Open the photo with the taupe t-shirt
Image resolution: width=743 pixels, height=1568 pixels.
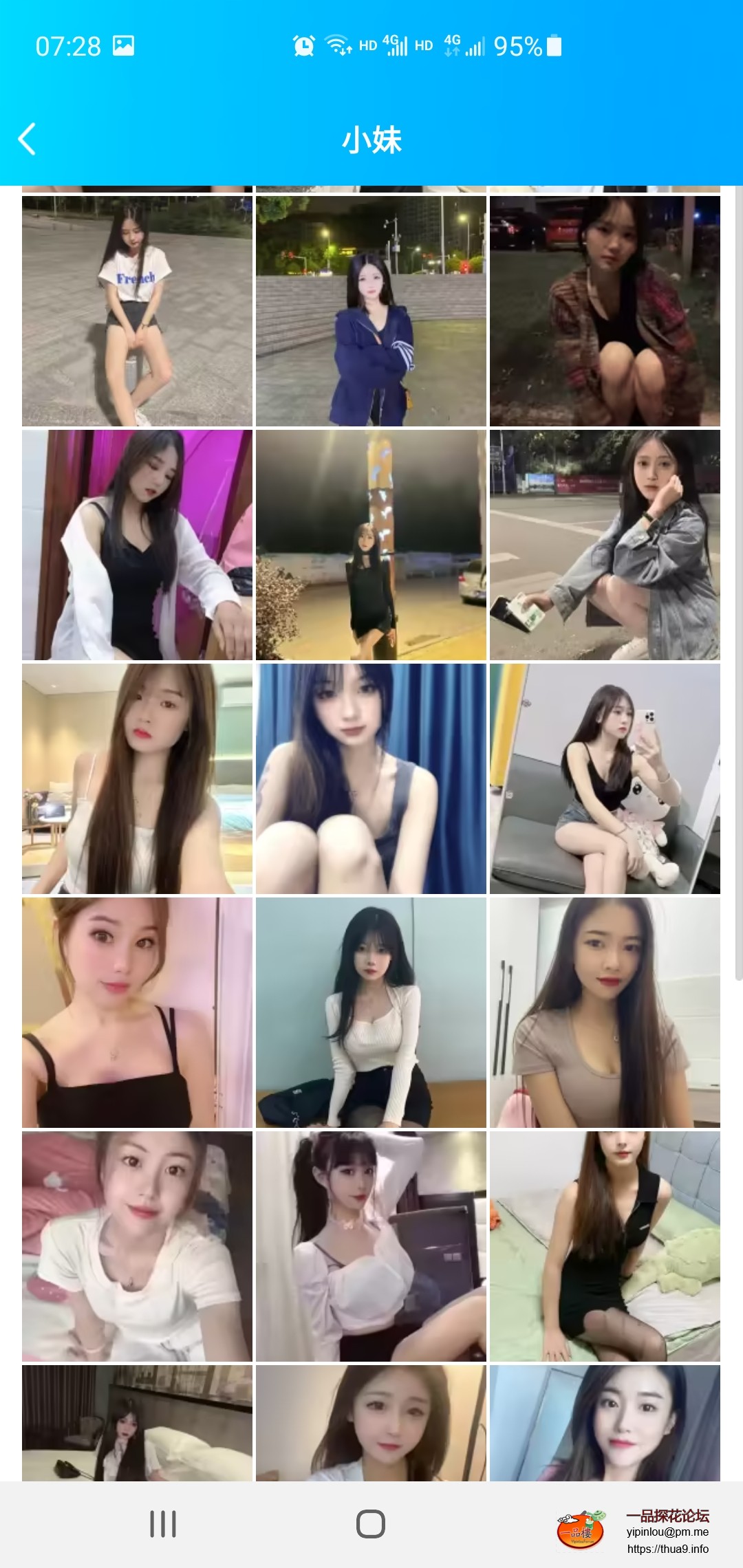605,1012
